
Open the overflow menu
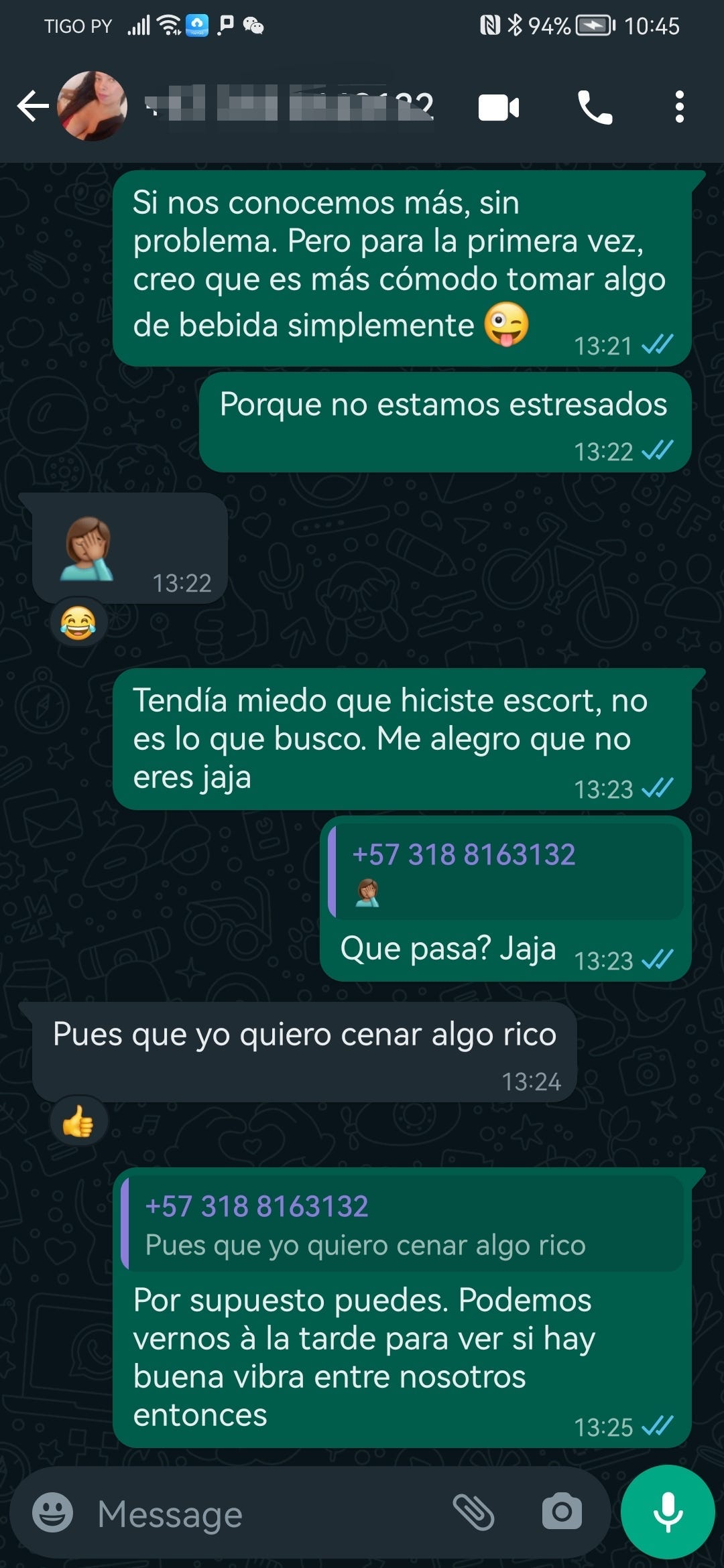(x=679, y=107)
